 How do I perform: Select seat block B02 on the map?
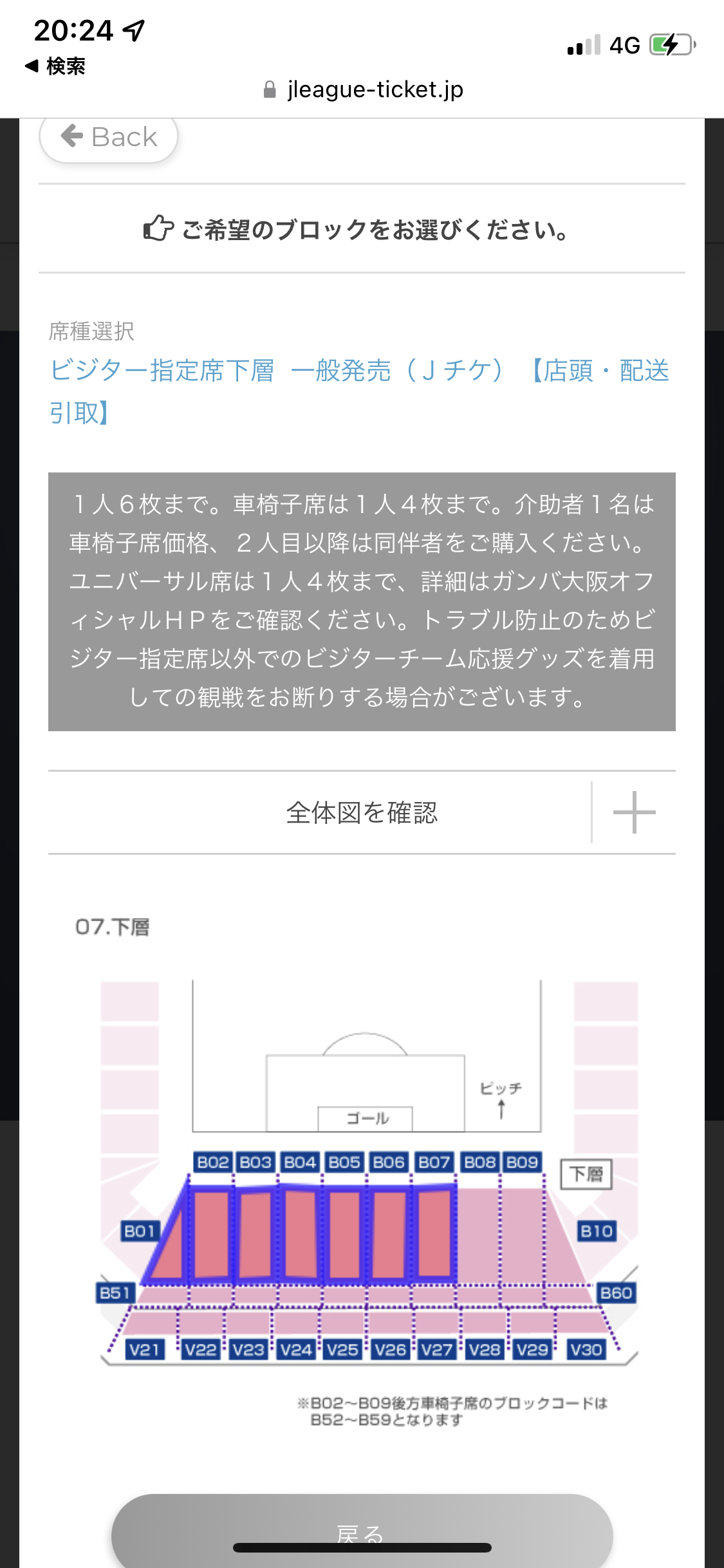211,1235
